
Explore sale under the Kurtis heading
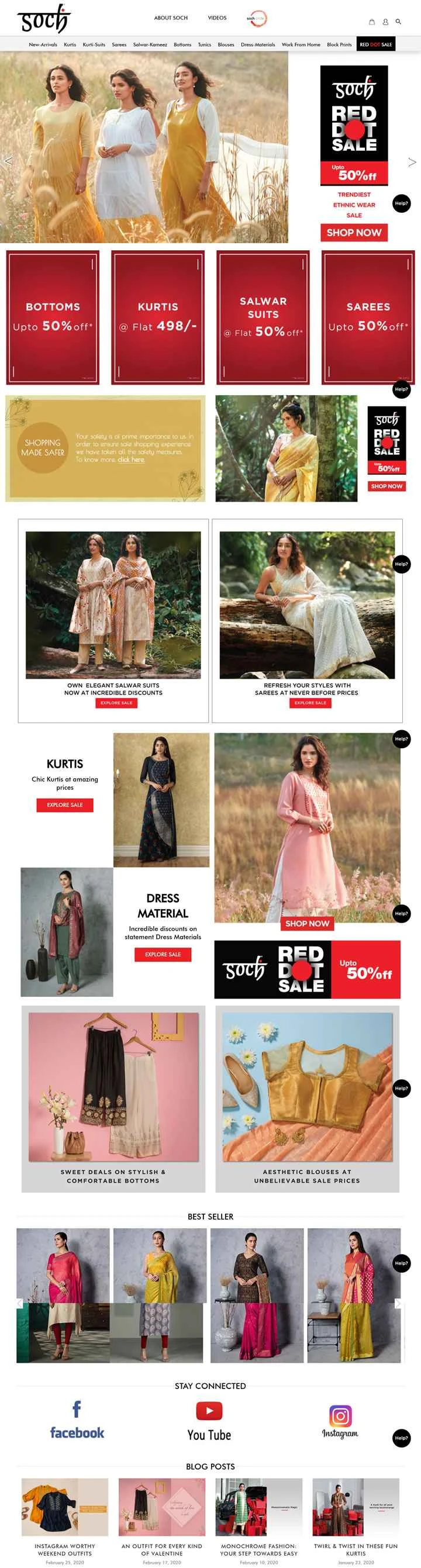(64, 804)
